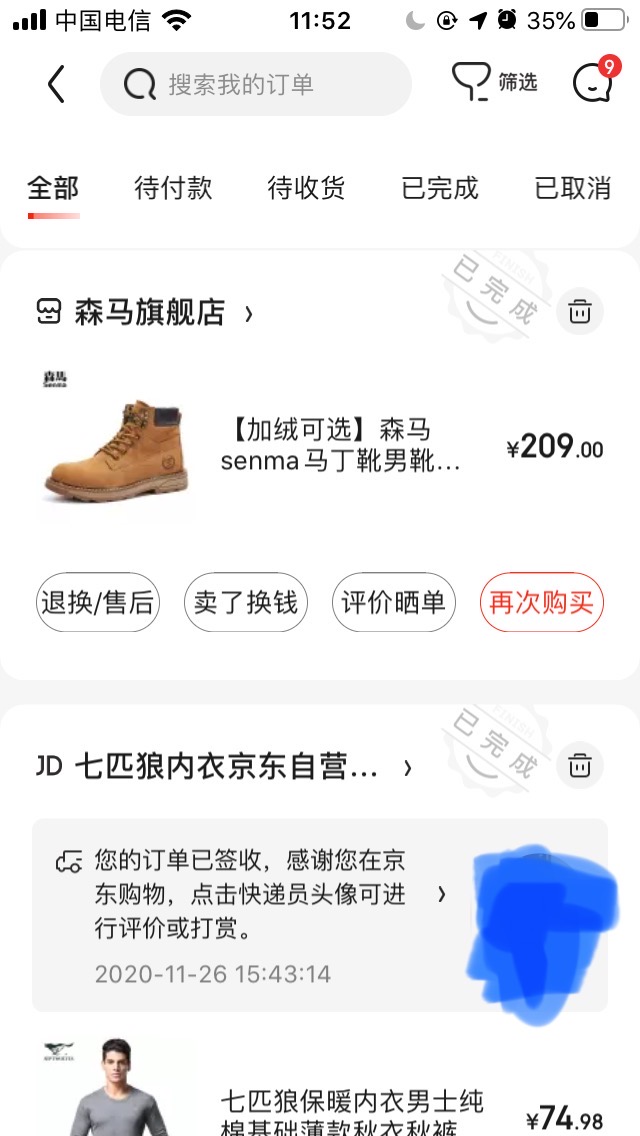Delete the 森马旗舰店 order
This screenshot has height=1136, width=640.
(x=579, y=312)
